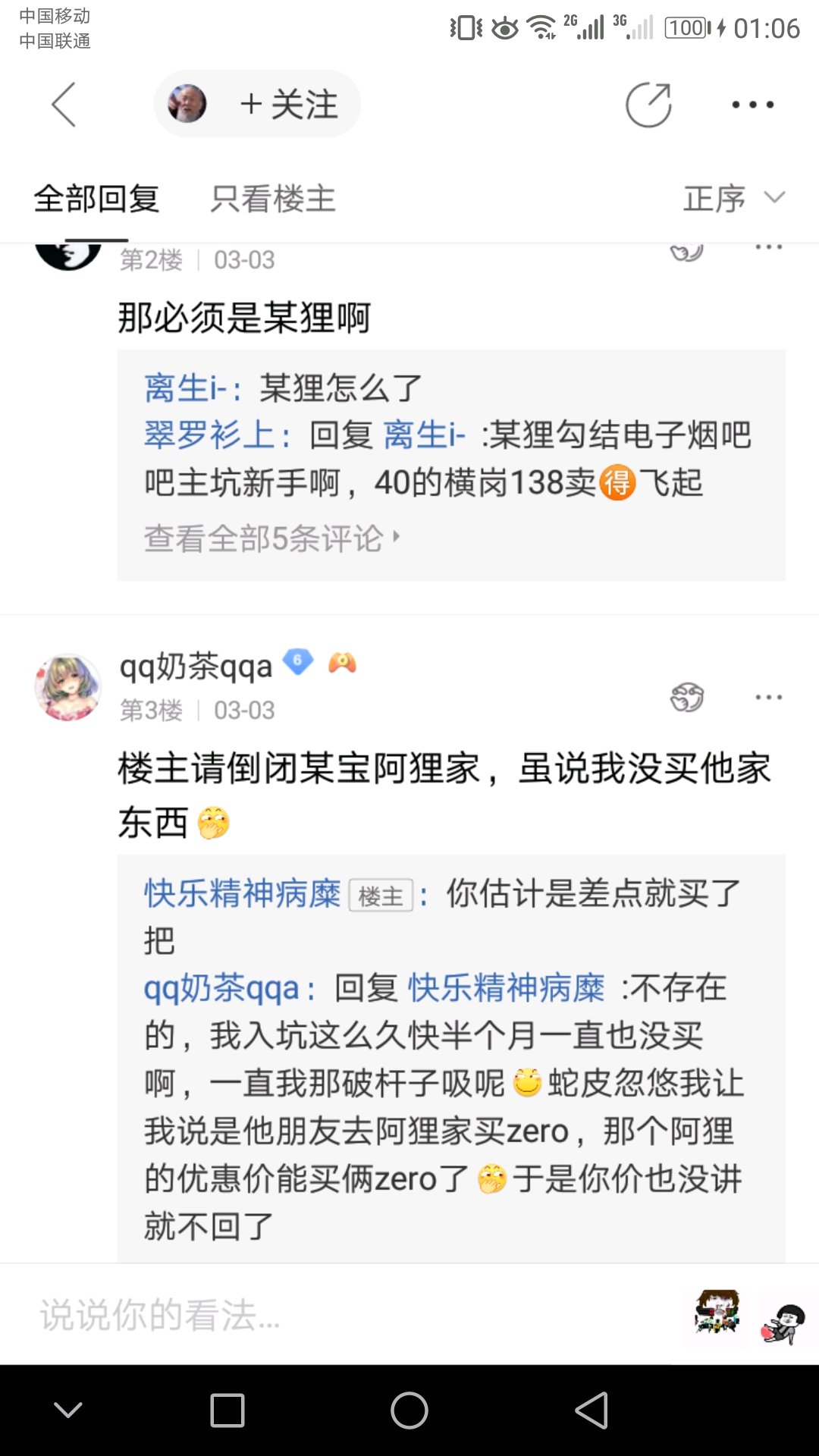This screenshot has width=819, height=1456.
Task: Tap the 说说你的看法 comment field
Action: click(x=356, y=1315)
